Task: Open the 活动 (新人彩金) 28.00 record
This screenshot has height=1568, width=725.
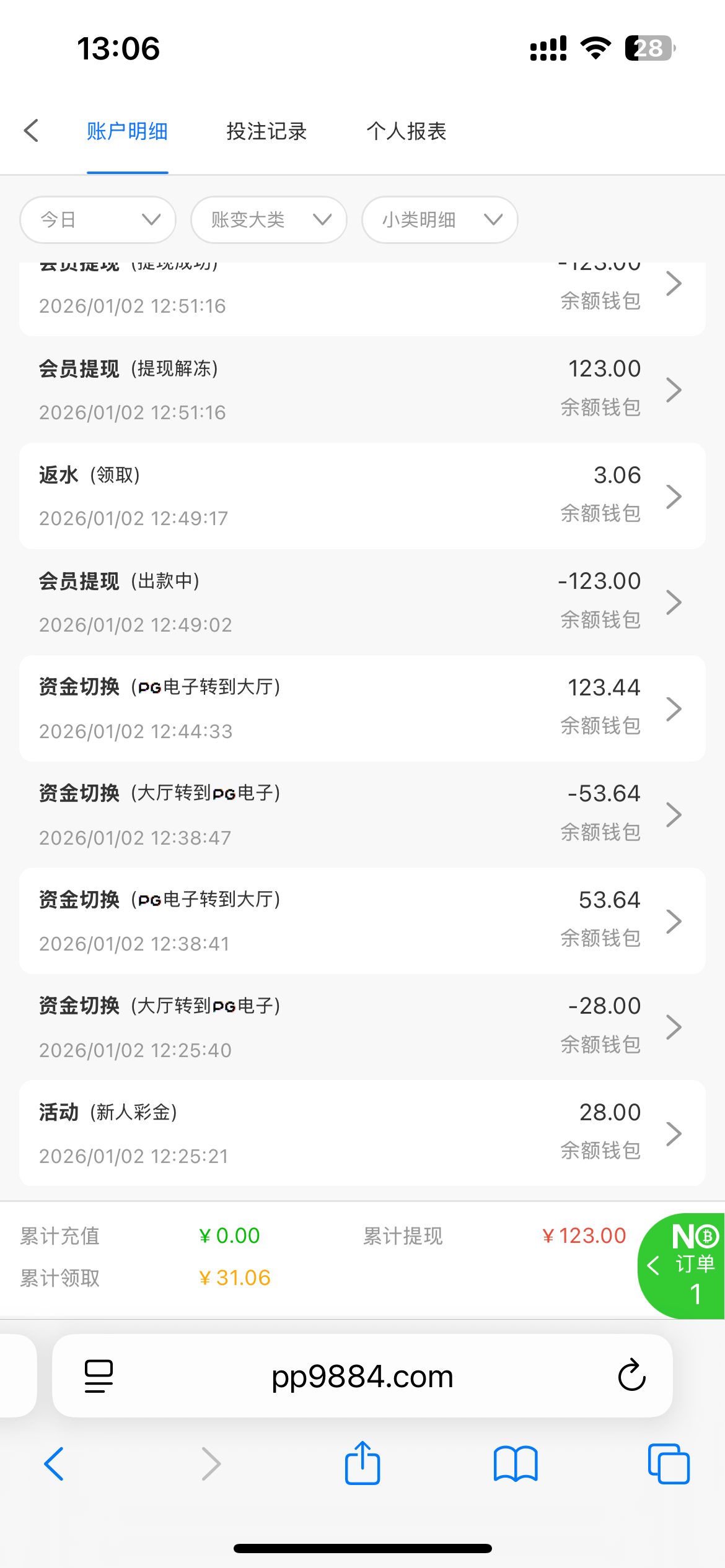Action: tap(362, 1133)
